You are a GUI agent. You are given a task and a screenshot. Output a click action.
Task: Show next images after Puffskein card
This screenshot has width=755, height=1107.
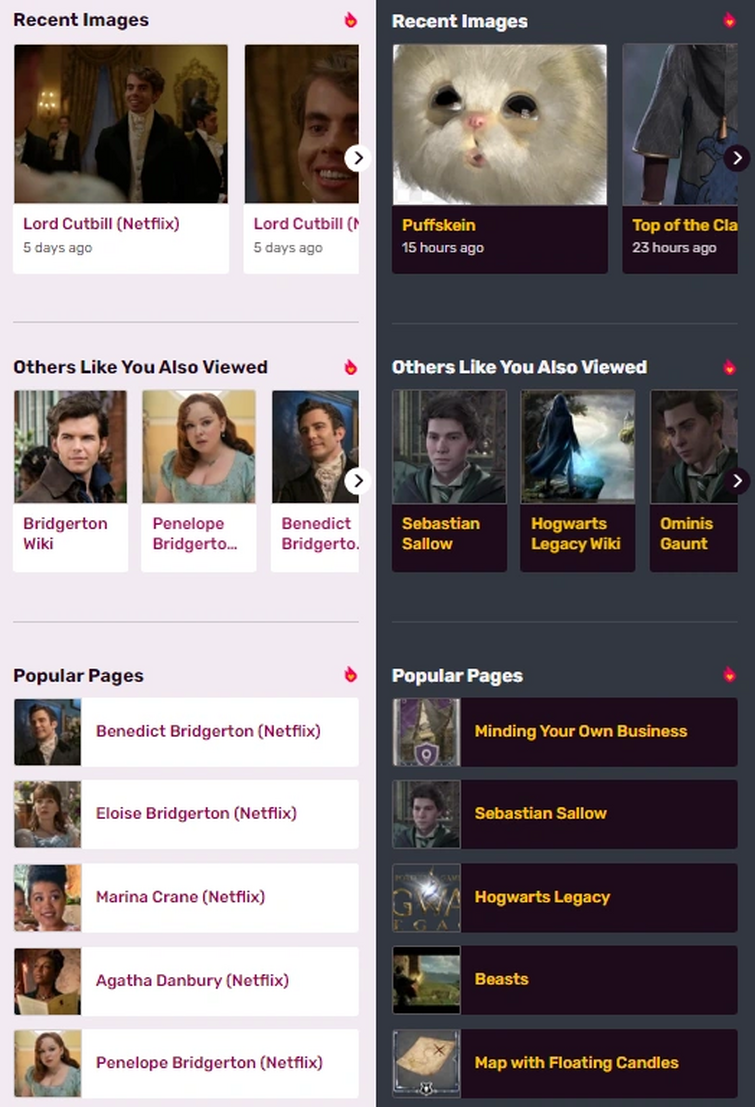pyautogui.click(x=737, y=158)
